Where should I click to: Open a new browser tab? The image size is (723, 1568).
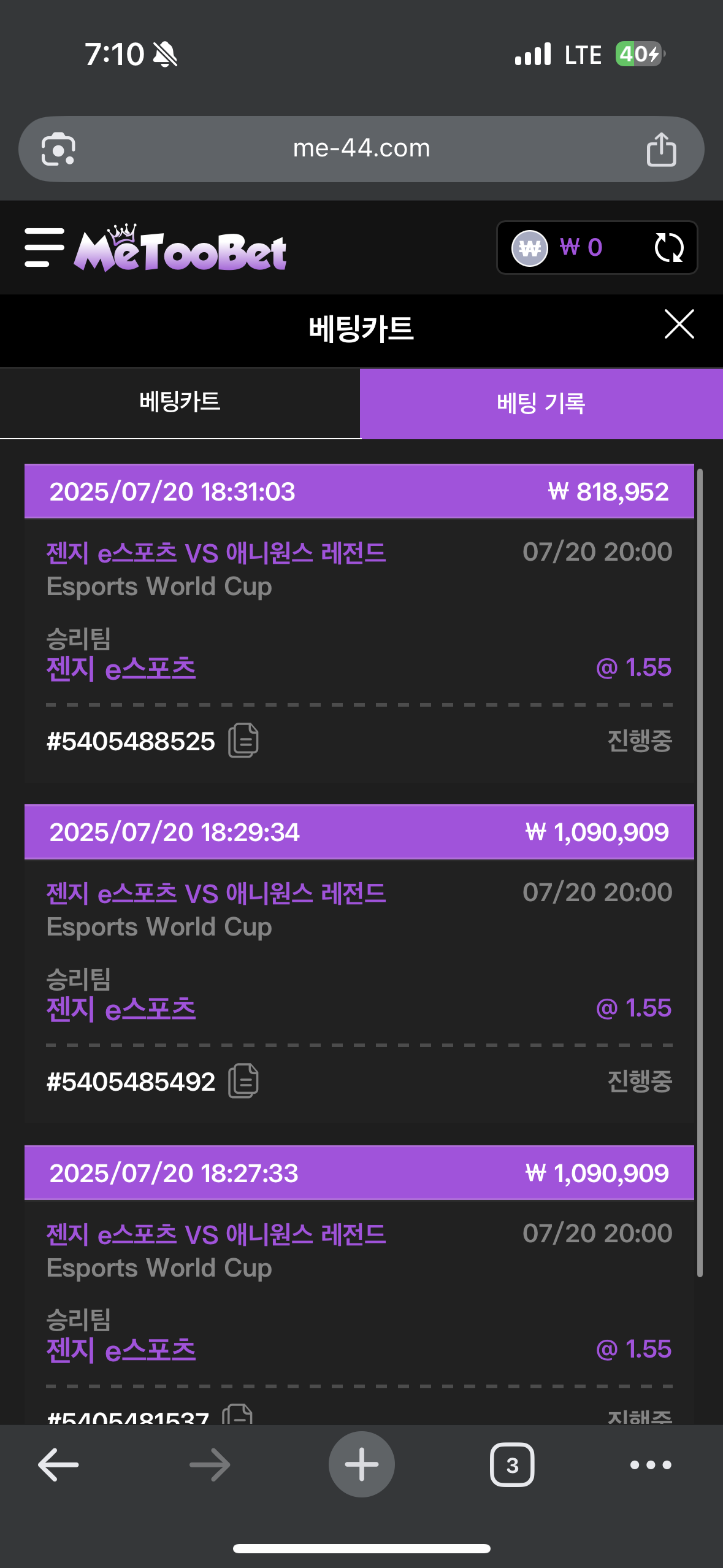coord(361,1464)
